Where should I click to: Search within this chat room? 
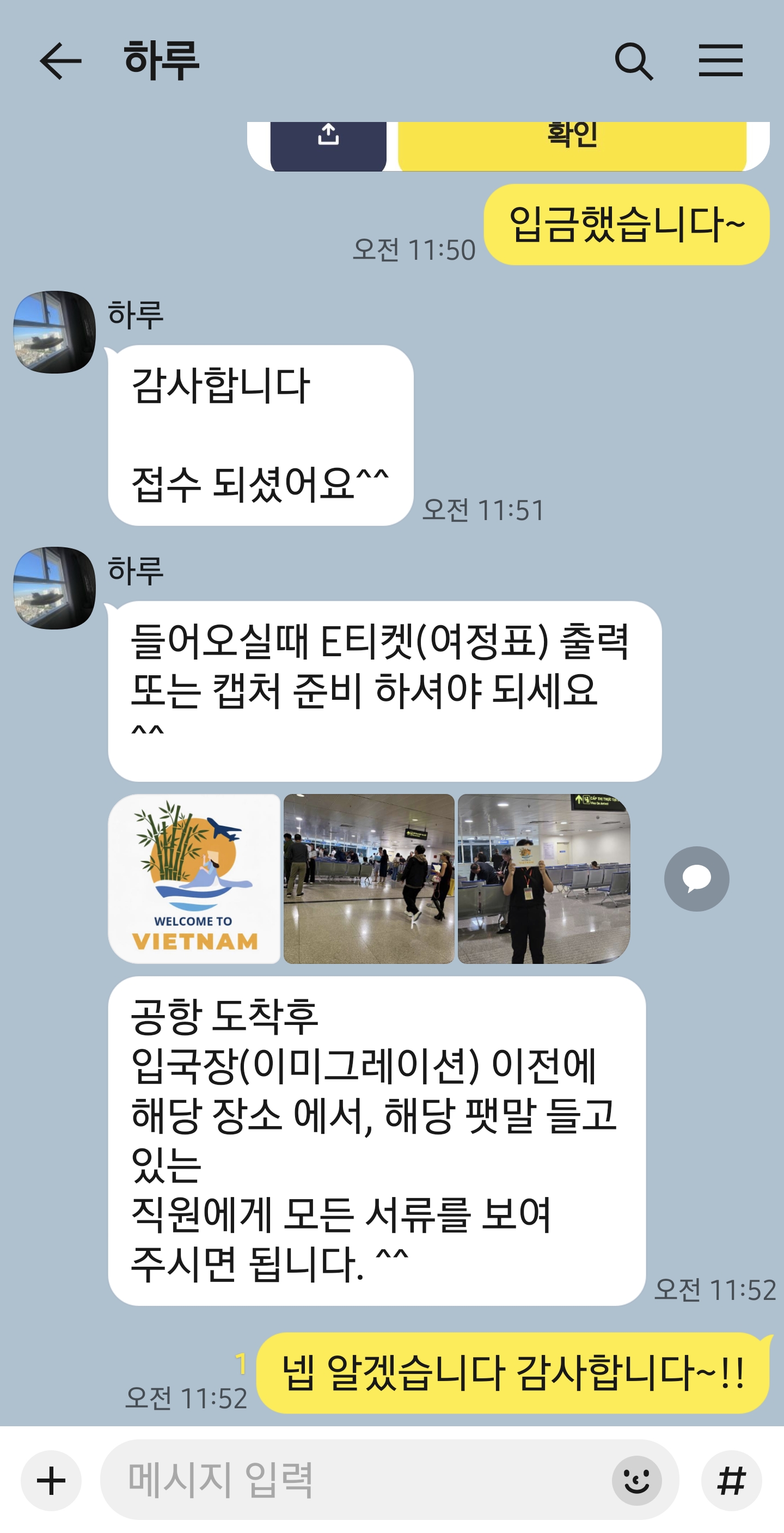coord(634,60)
